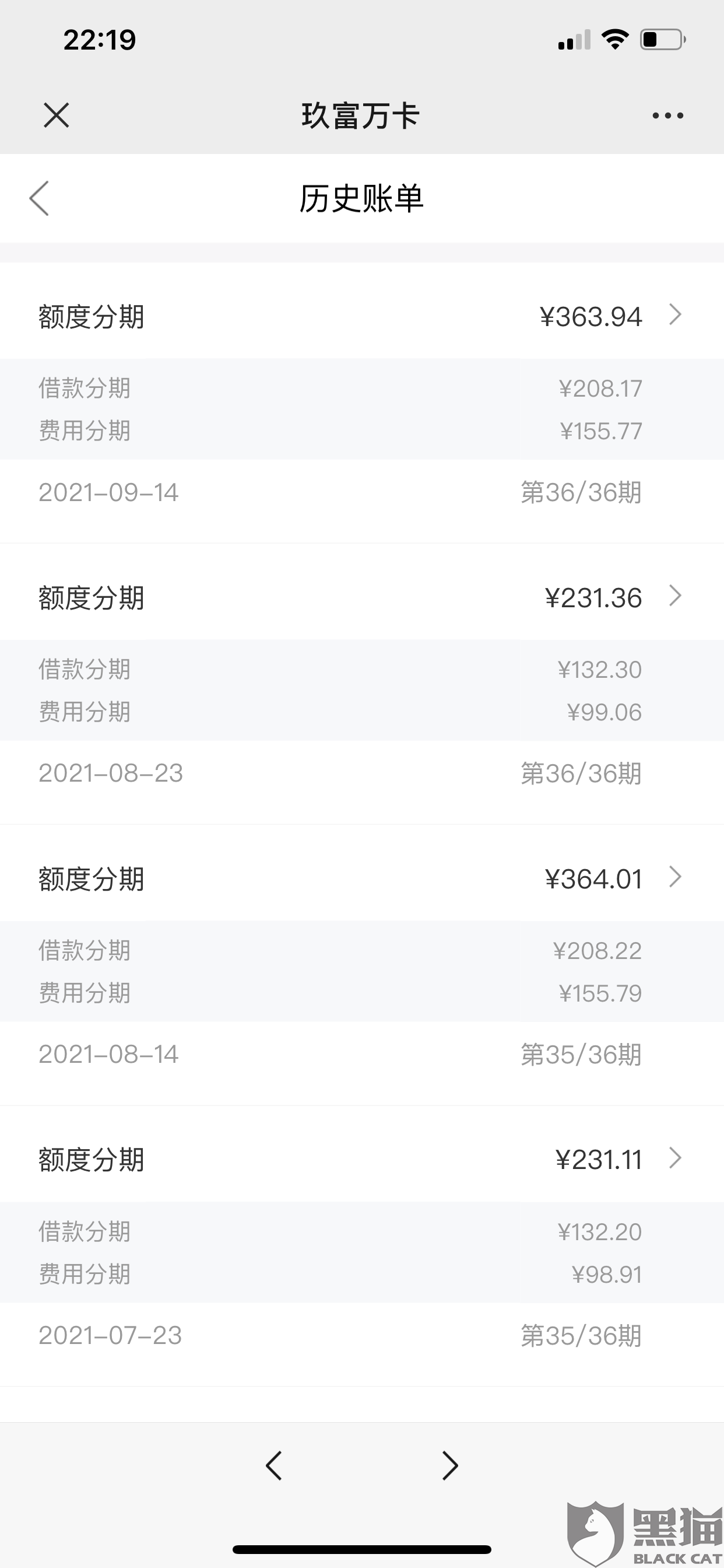
Task: Open the three-dot more options menu
Action: click(667, 115)
